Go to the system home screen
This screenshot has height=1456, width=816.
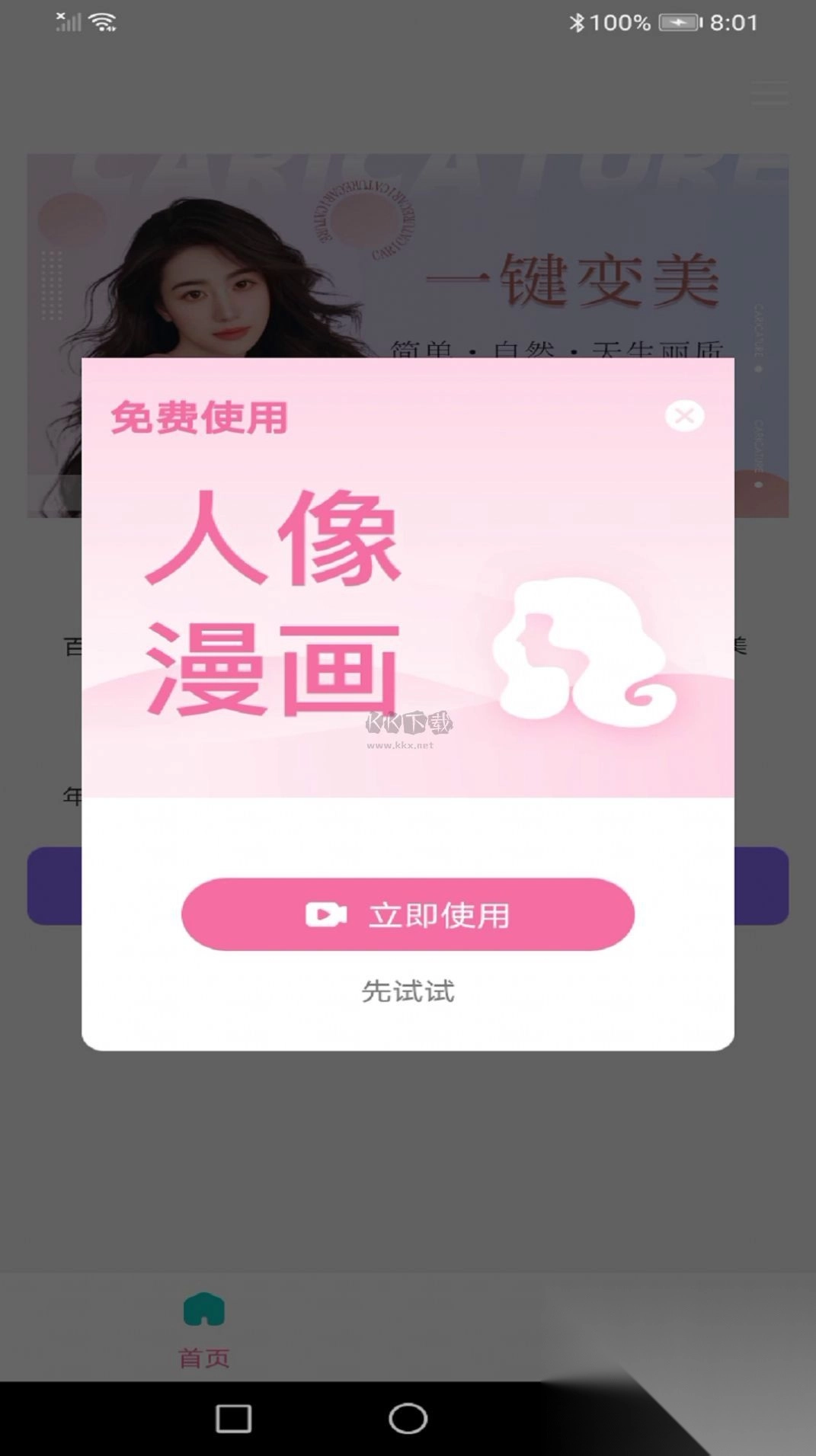point(408,1419)
